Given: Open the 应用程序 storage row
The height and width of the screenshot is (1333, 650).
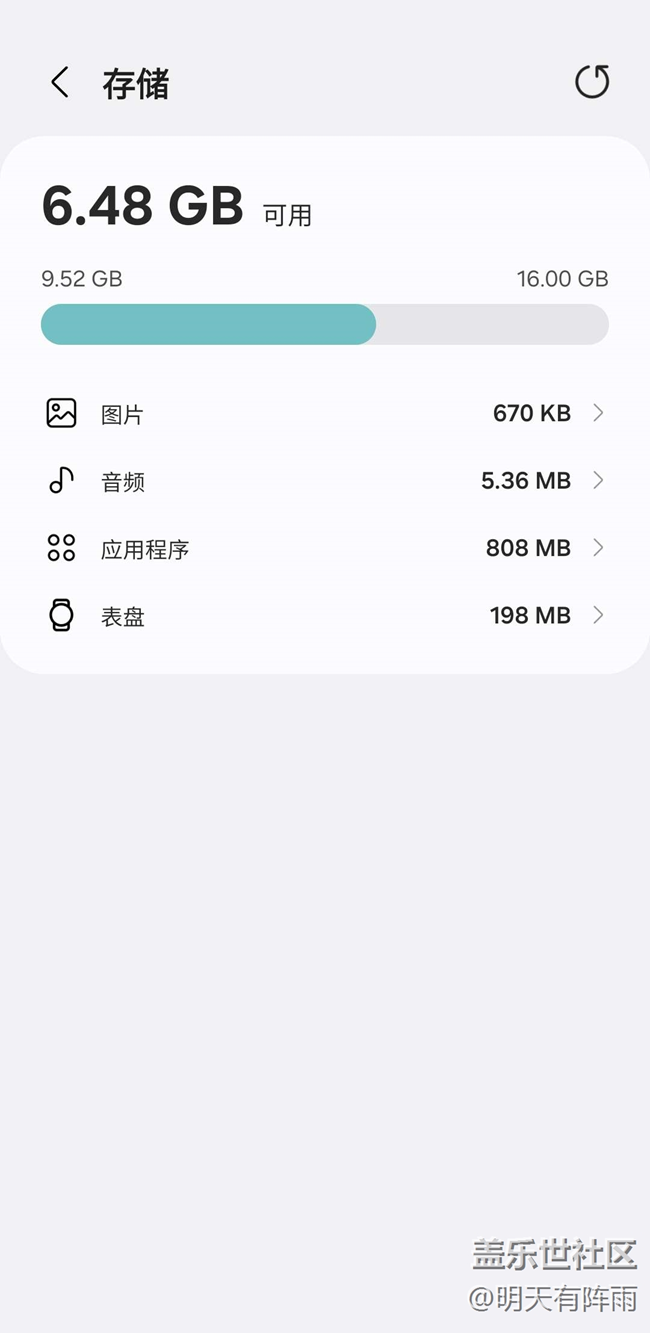Looking at the screenshot, I should (324, 548).
